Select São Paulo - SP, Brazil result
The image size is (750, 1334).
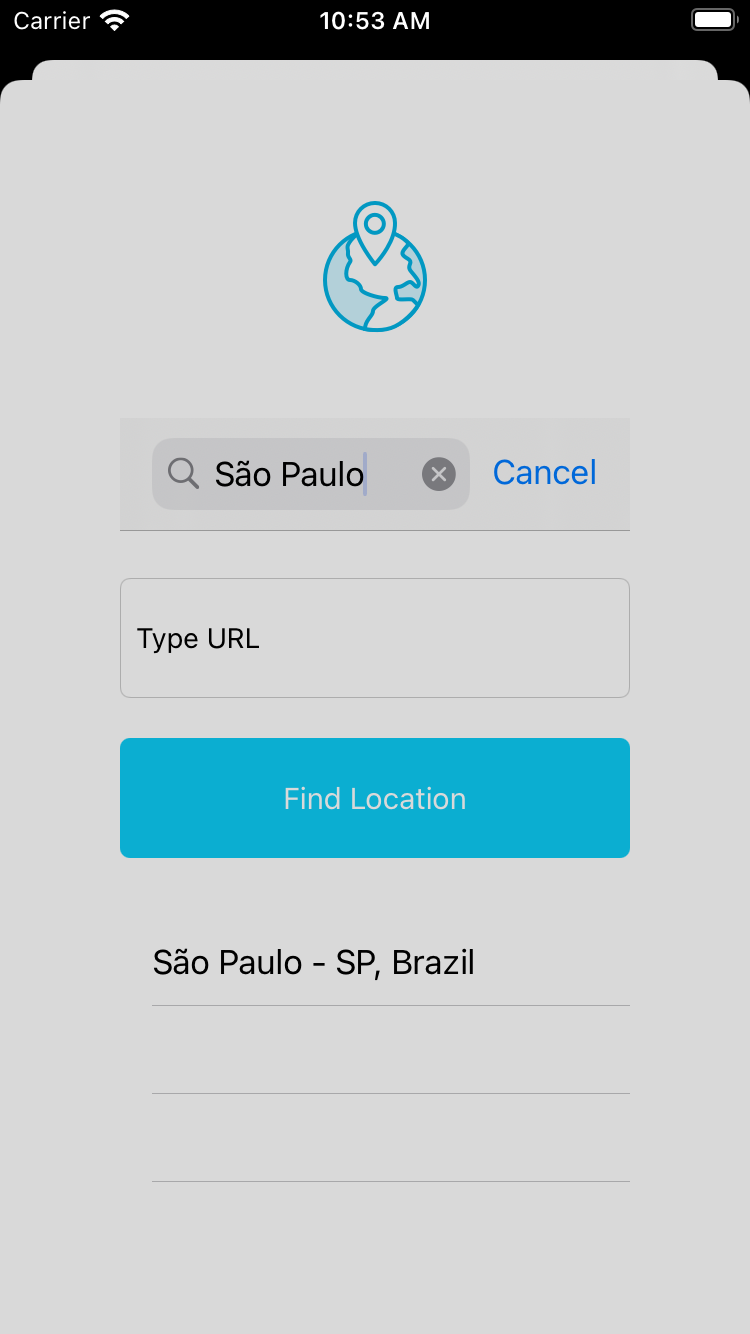[x=314, y=963]
